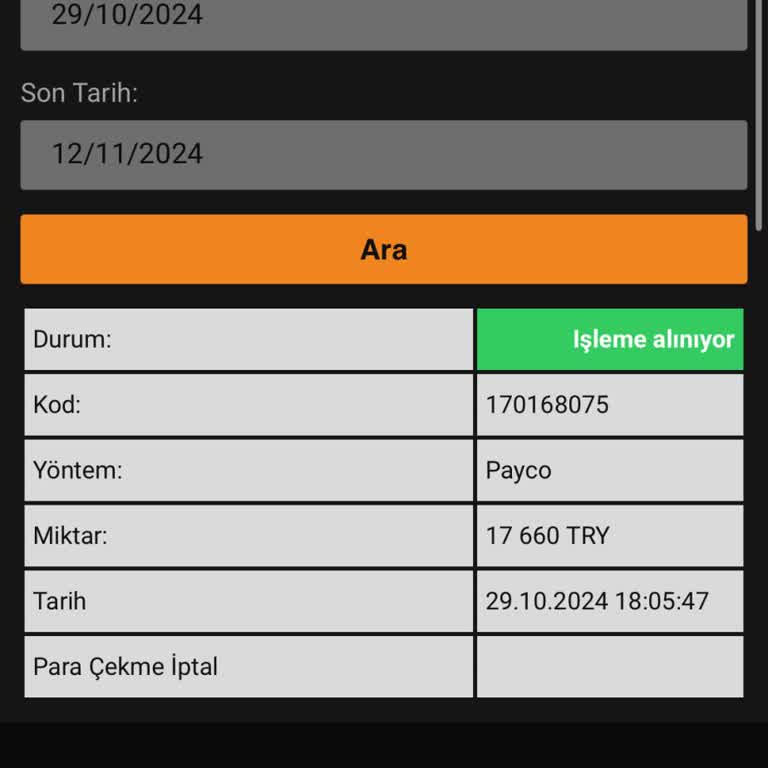Screen dimensions: 768x768
Task: Tap the orange Ara search button
Action: coord(383,249)
